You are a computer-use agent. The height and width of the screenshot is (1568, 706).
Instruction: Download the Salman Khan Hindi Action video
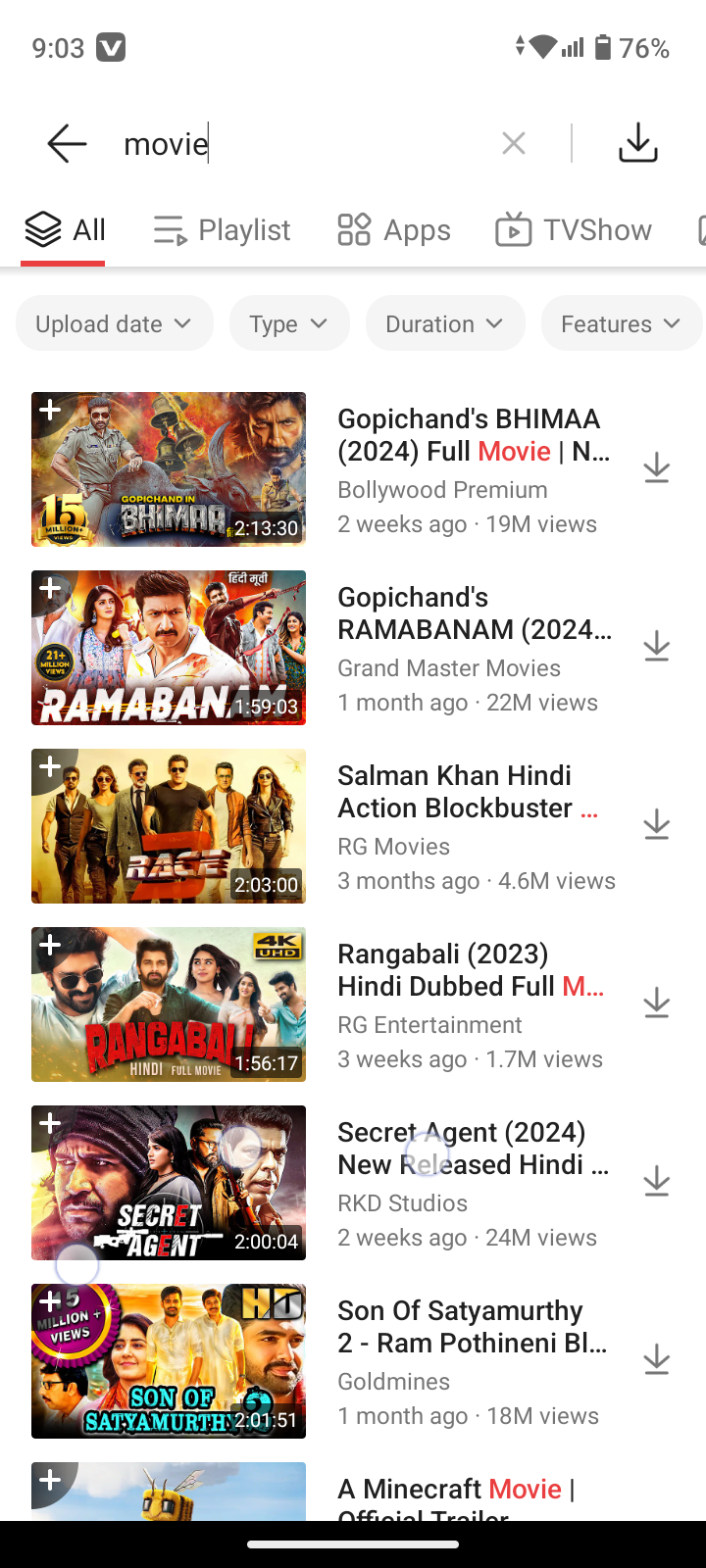(656, 826)
